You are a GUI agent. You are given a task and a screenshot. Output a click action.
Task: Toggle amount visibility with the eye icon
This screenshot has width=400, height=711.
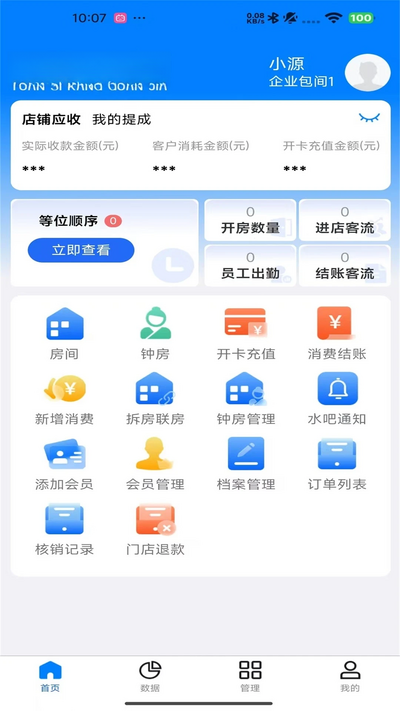(x=369, y=118)
